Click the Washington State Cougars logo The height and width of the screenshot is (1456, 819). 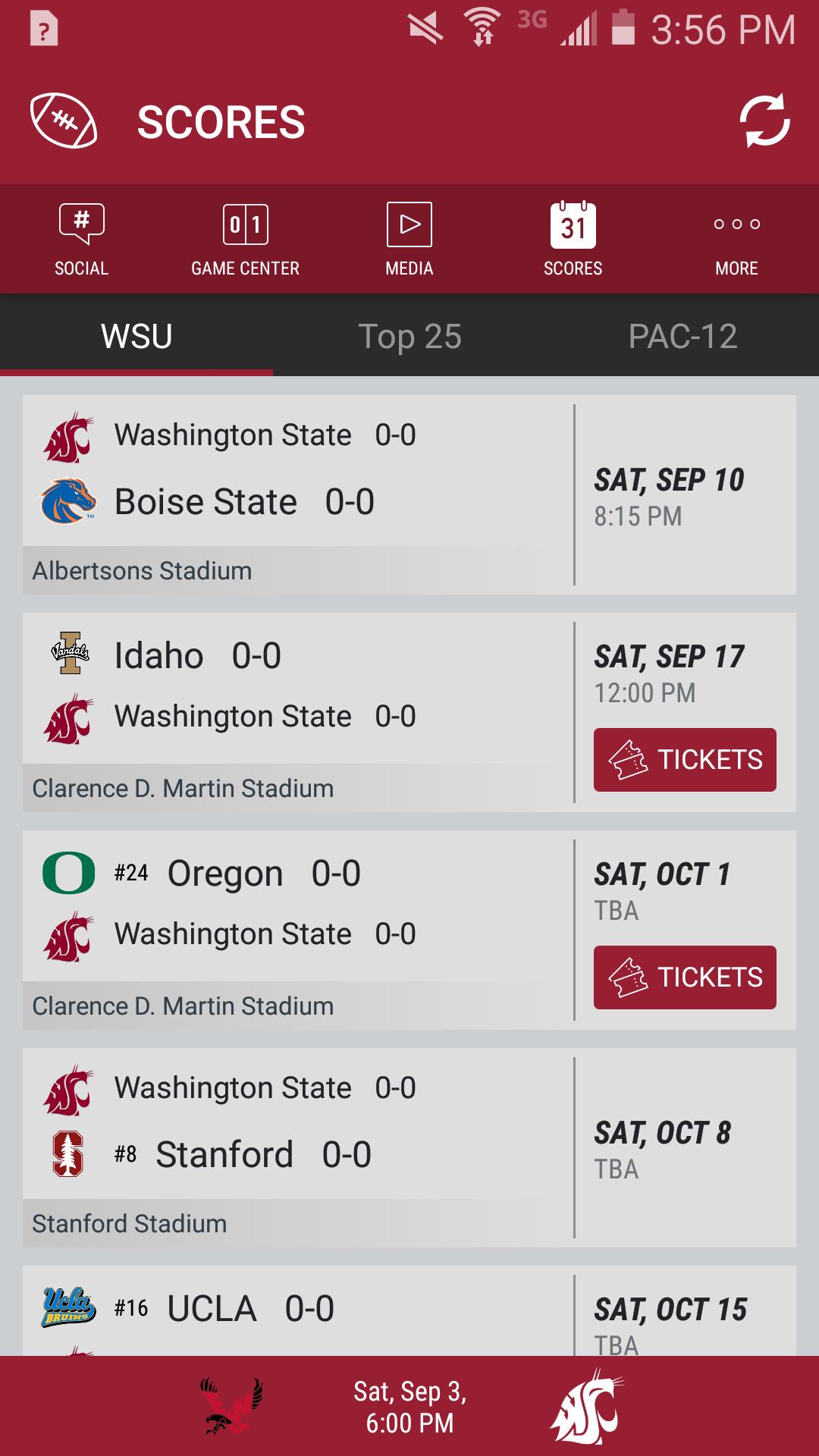pyautogui.click(x=72, y=434)
